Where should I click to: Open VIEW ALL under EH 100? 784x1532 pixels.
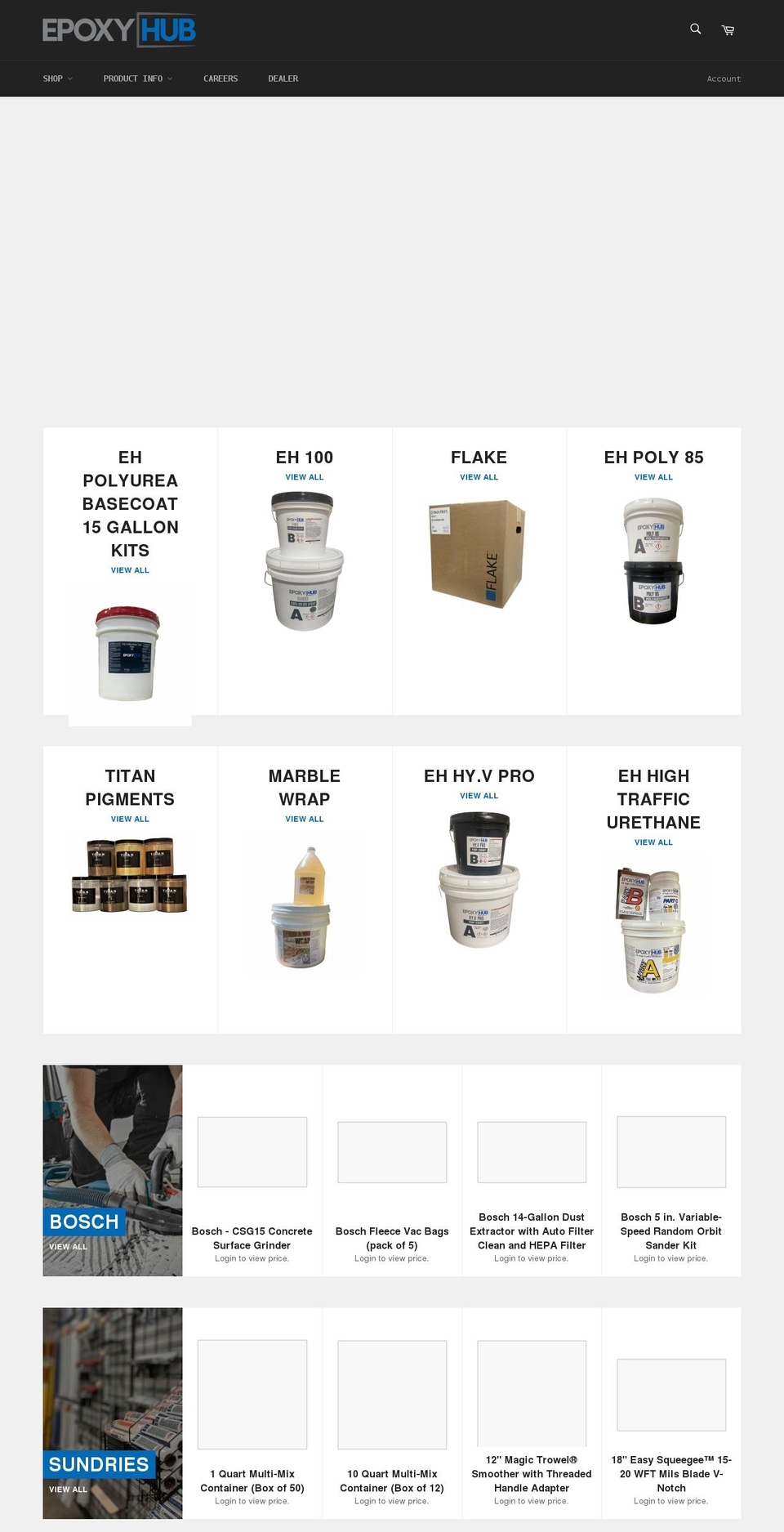[x=304, y=477]
